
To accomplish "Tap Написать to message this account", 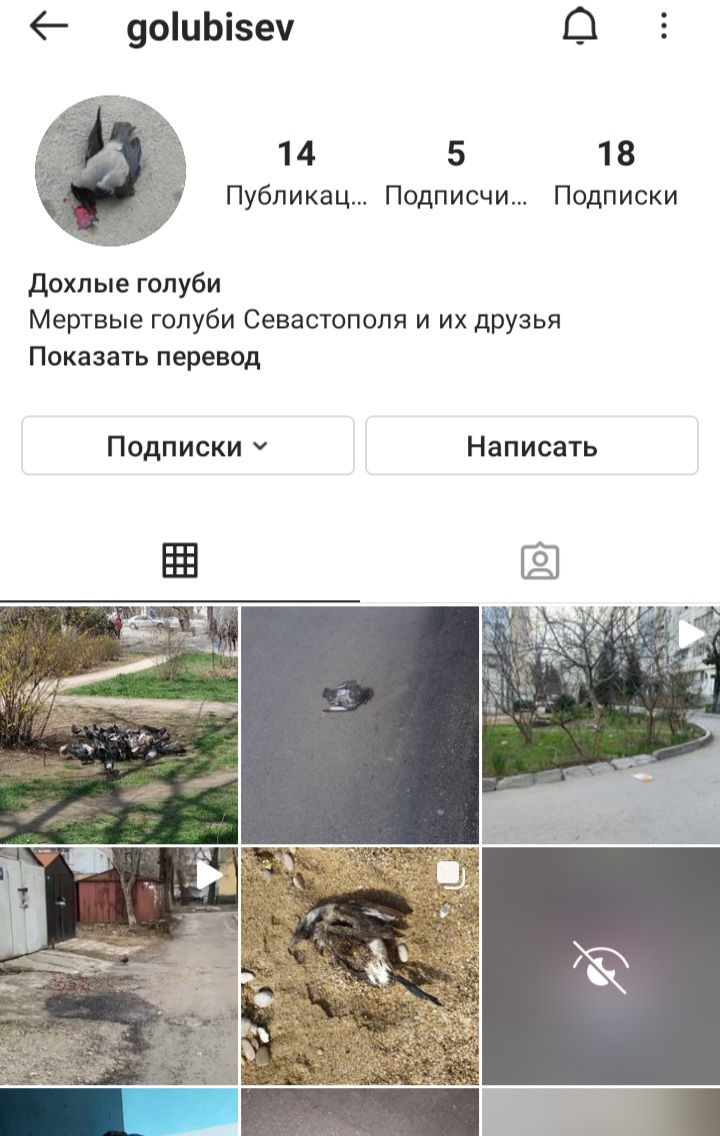I will pos(531,446).
